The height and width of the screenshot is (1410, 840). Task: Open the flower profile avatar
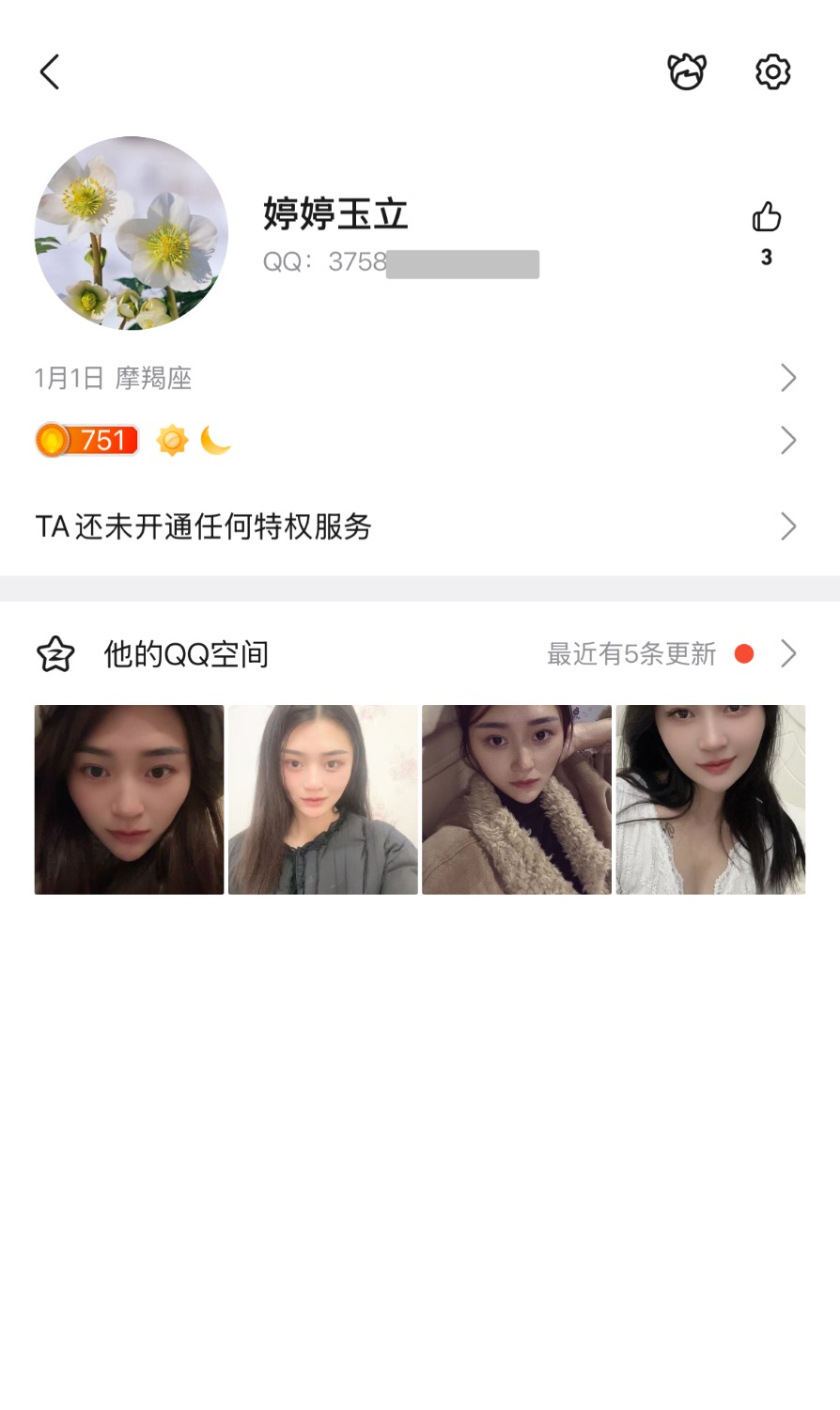132,233
